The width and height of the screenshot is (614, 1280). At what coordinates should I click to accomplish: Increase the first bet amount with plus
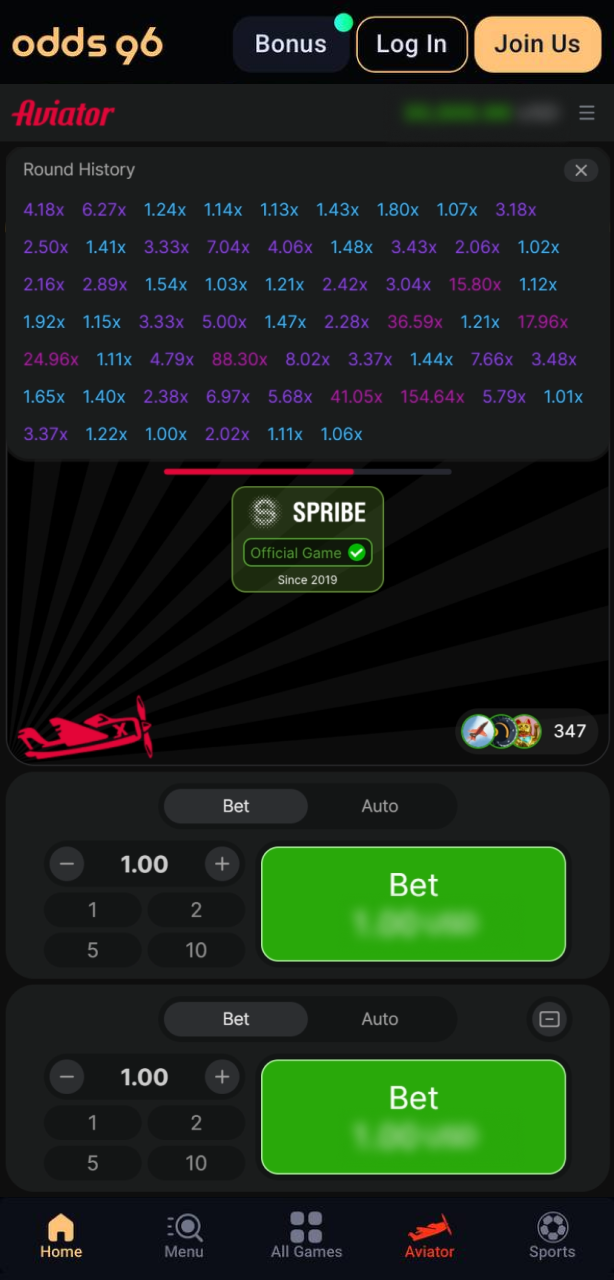pyautogui.click(x=222, y=864)
